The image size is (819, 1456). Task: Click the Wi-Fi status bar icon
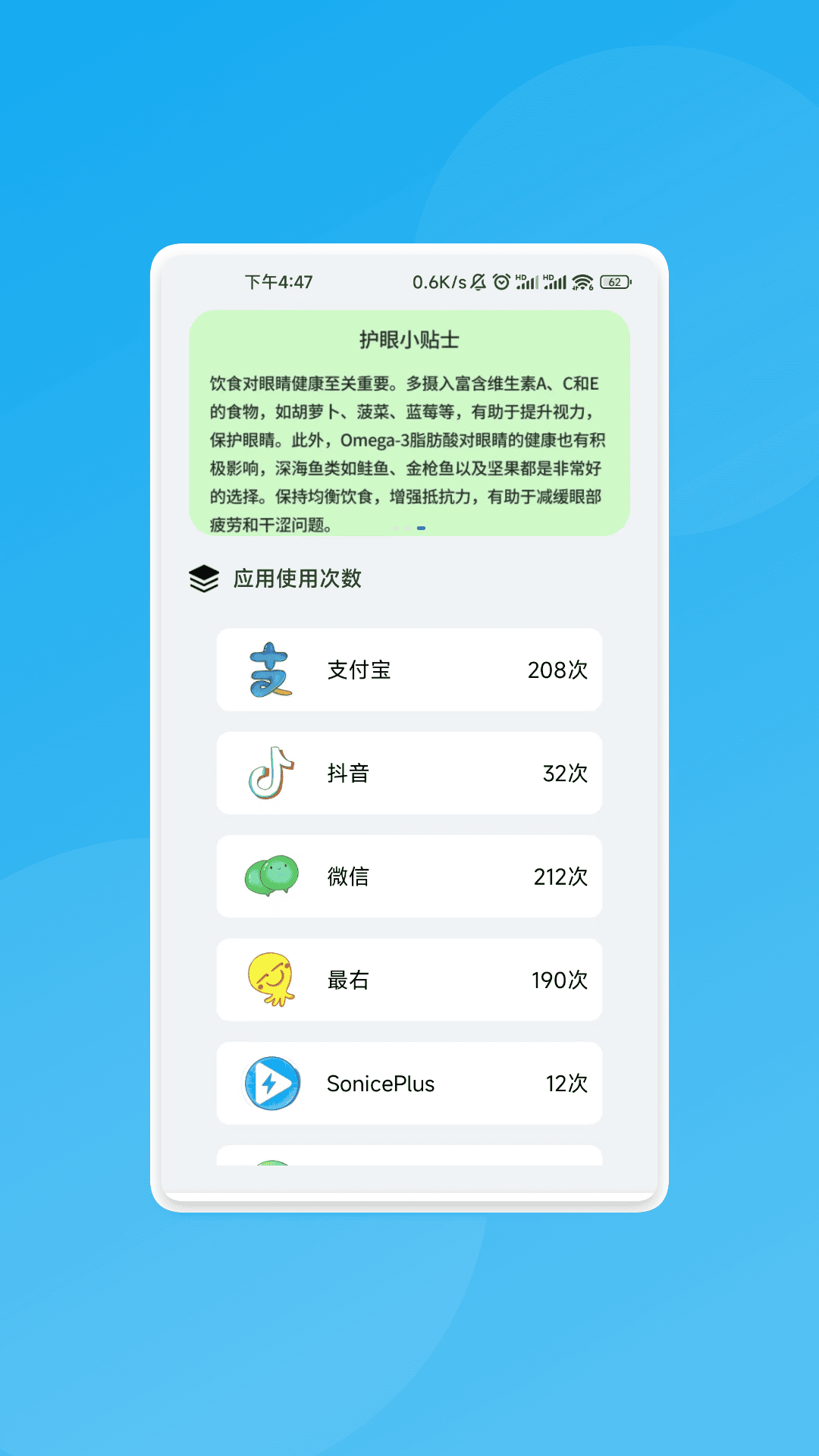(x=582, y=281)
